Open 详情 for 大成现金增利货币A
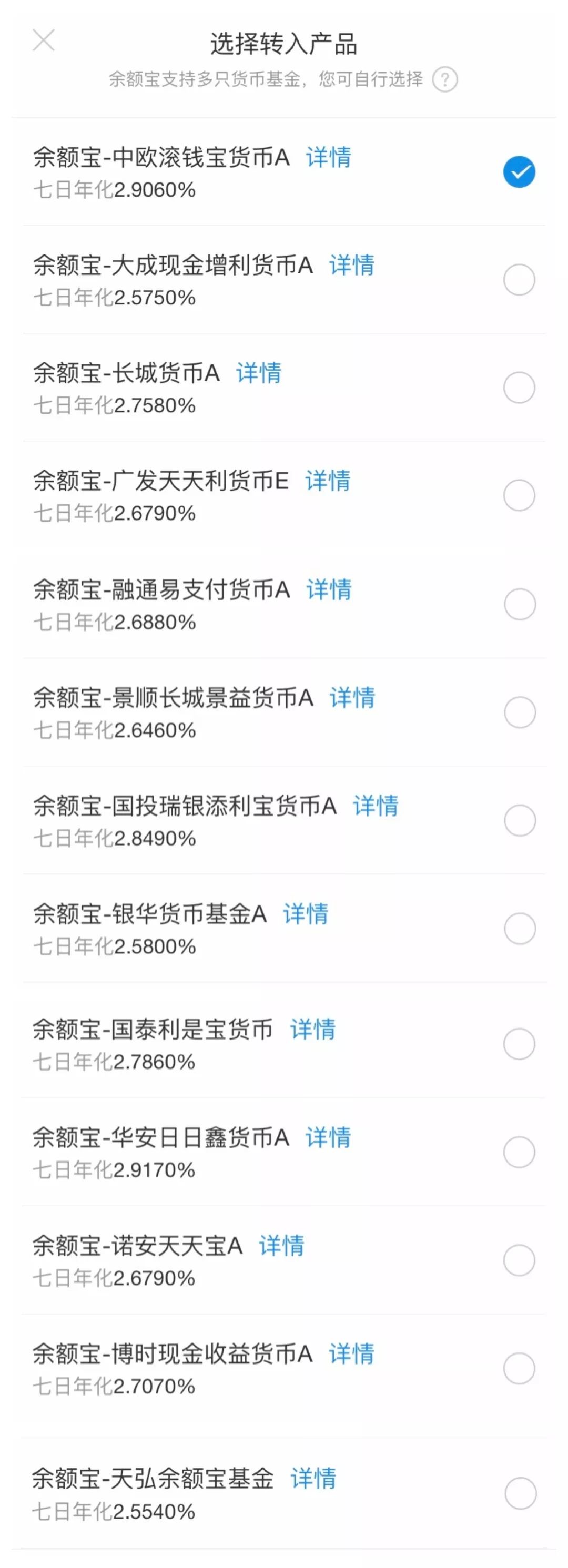 coord(352,266)
